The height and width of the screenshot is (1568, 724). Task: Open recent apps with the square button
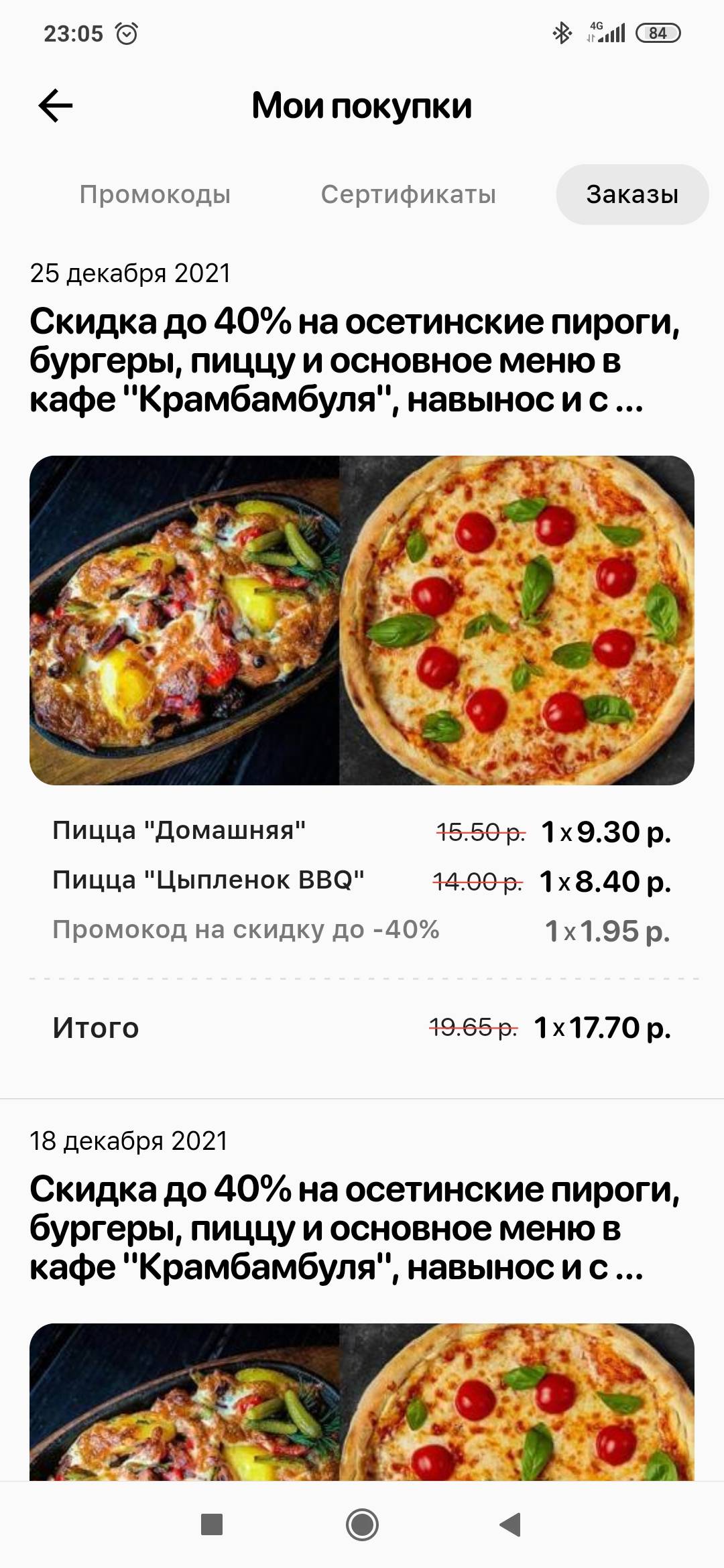point(212,1525)
